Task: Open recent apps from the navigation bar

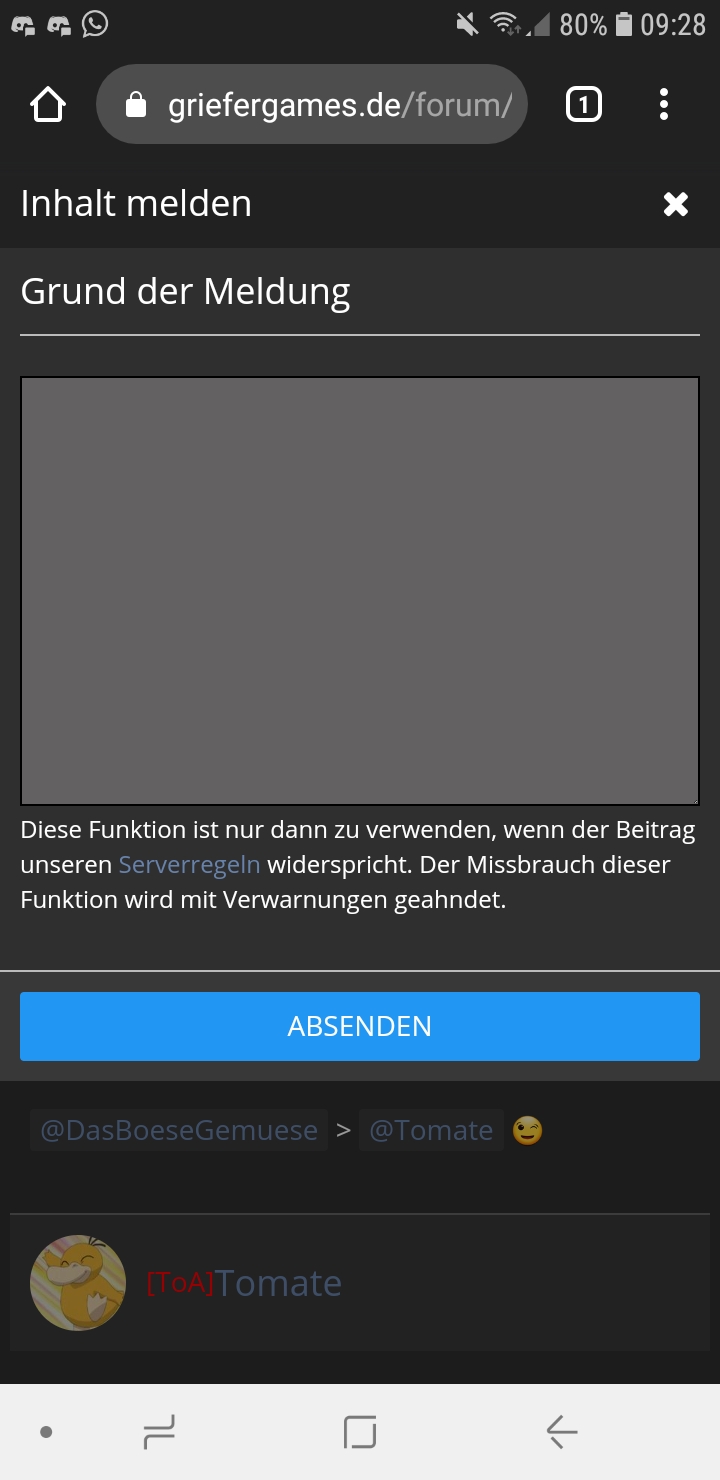Action: click(x=159, y=1432)
